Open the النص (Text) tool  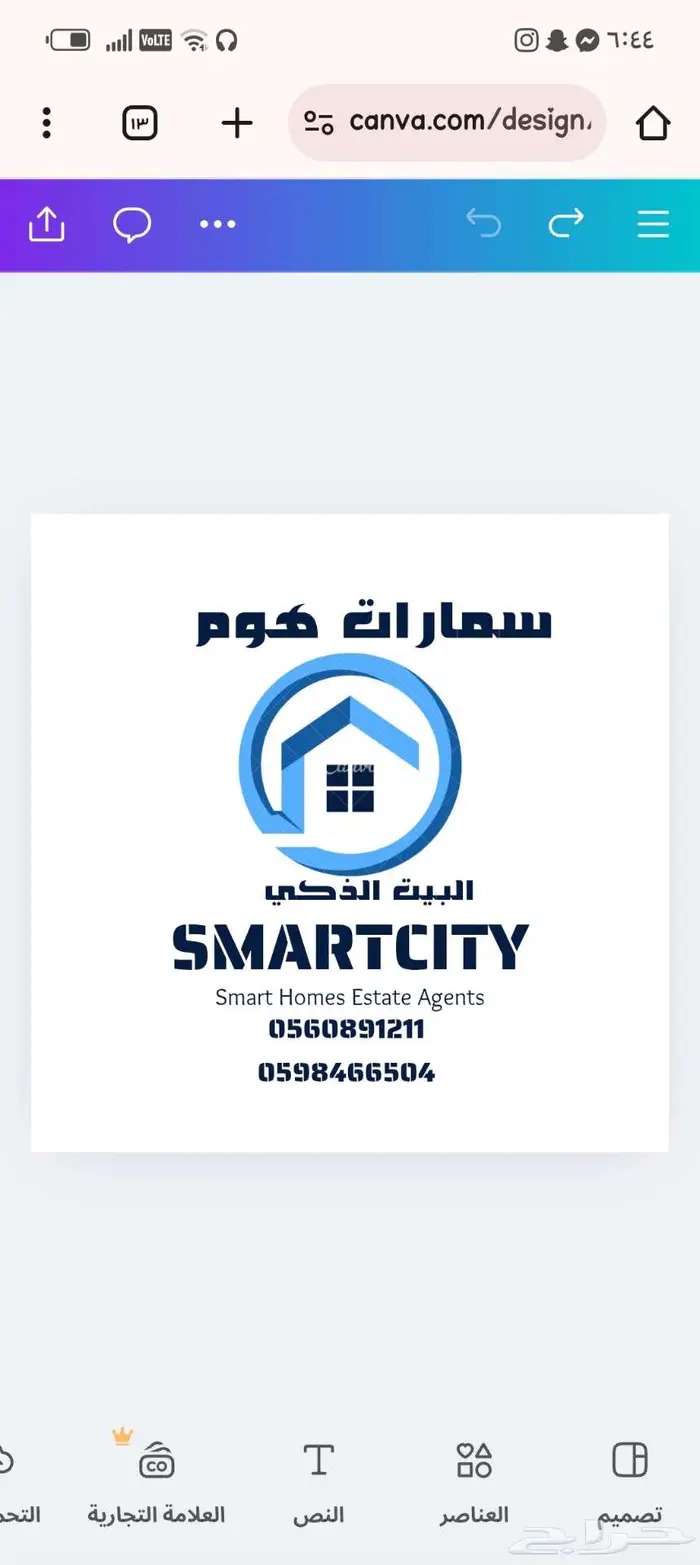pyautogui.click(x=318, y=1480)
